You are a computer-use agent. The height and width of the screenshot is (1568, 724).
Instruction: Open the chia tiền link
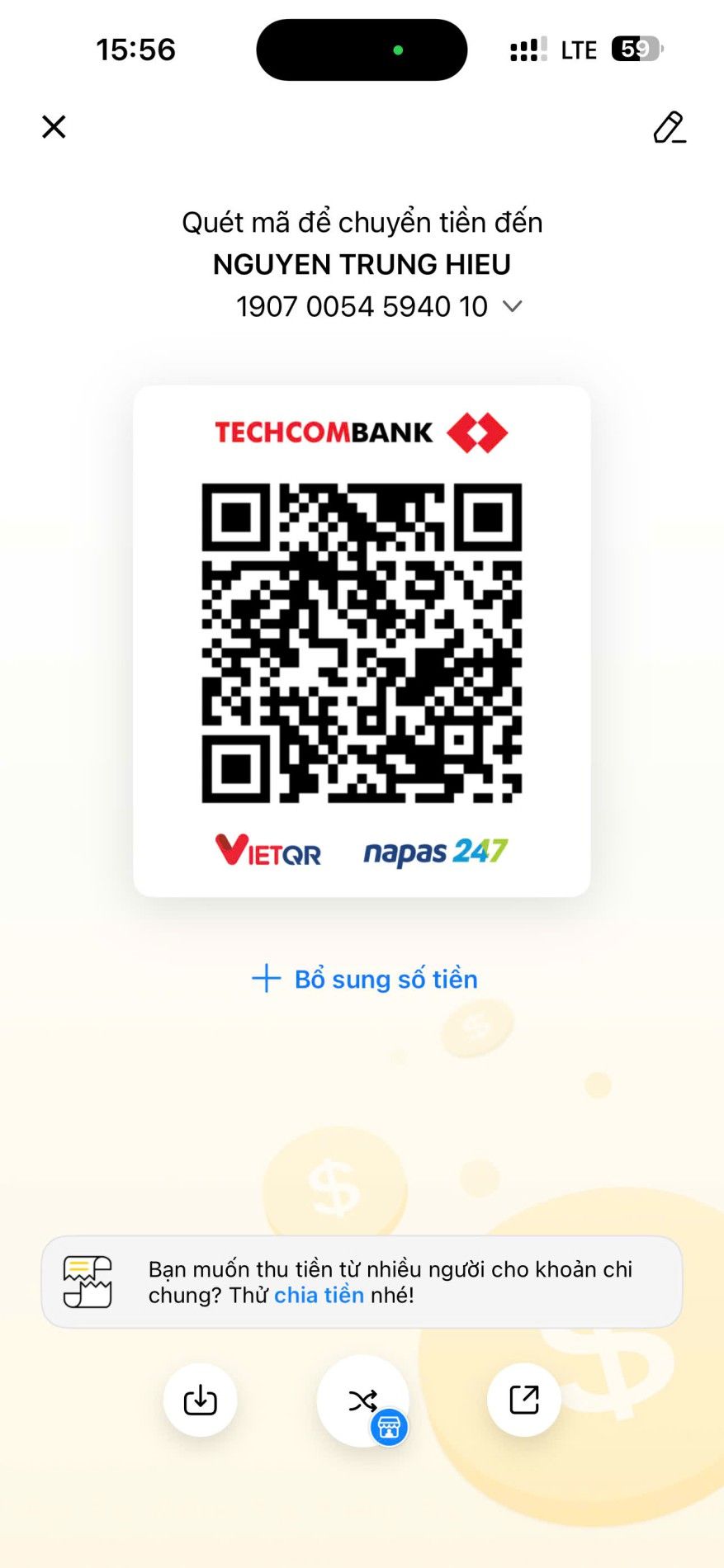[x=319, y=1295]
